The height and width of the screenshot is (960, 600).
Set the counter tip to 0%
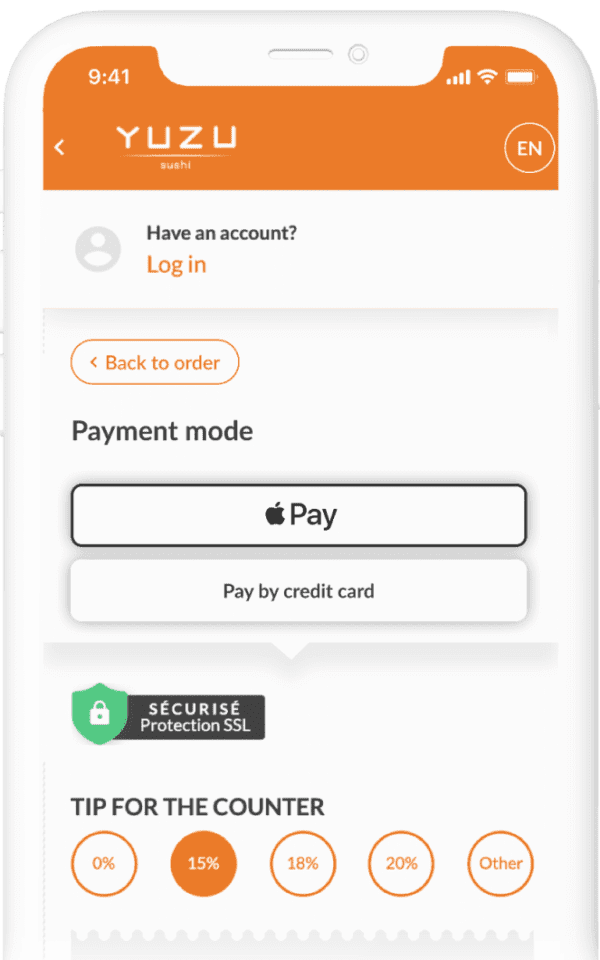pos(104,863)
